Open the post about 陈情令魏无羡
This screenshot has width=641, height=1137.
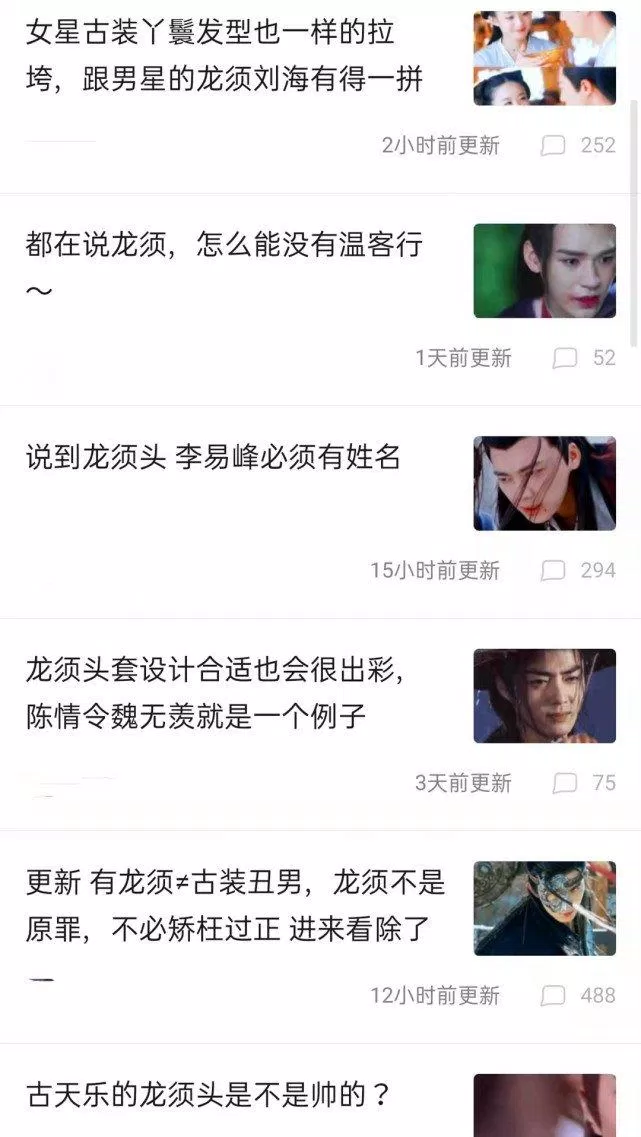(x=215, y=693)
